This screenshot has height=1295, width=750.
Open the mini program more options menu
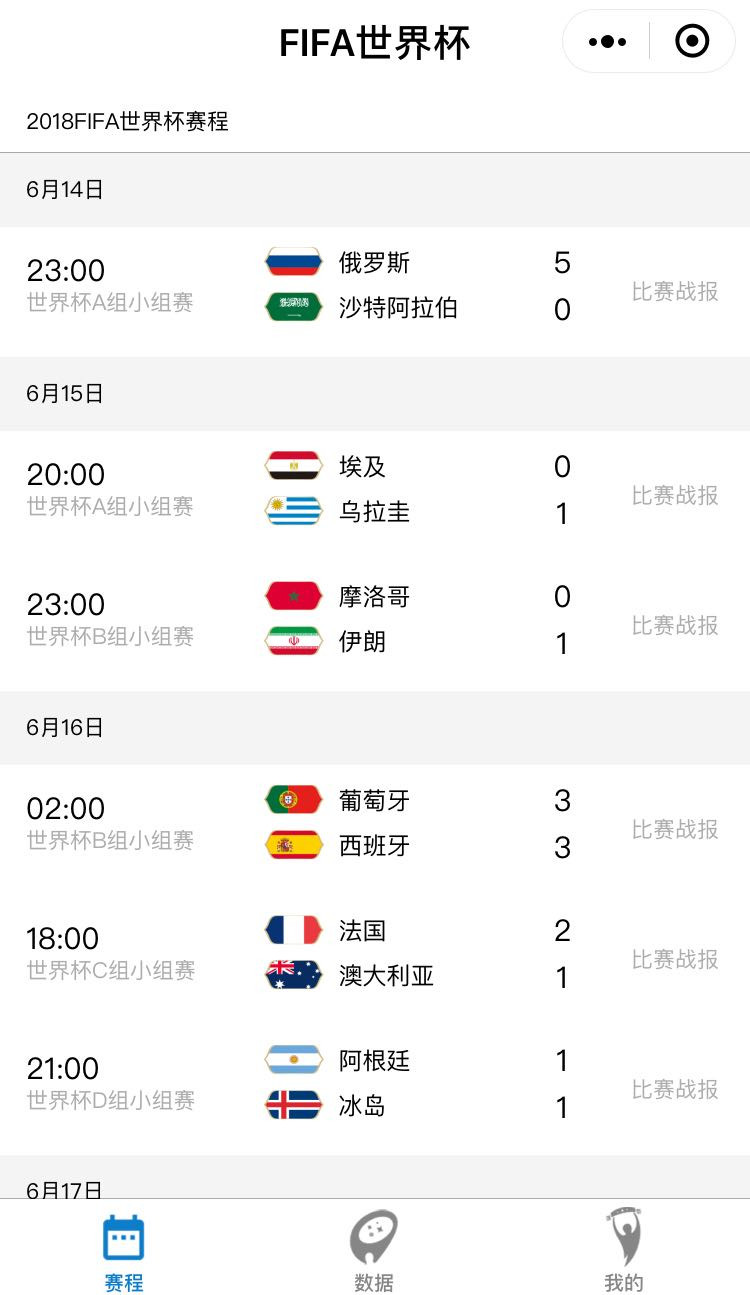607,42
